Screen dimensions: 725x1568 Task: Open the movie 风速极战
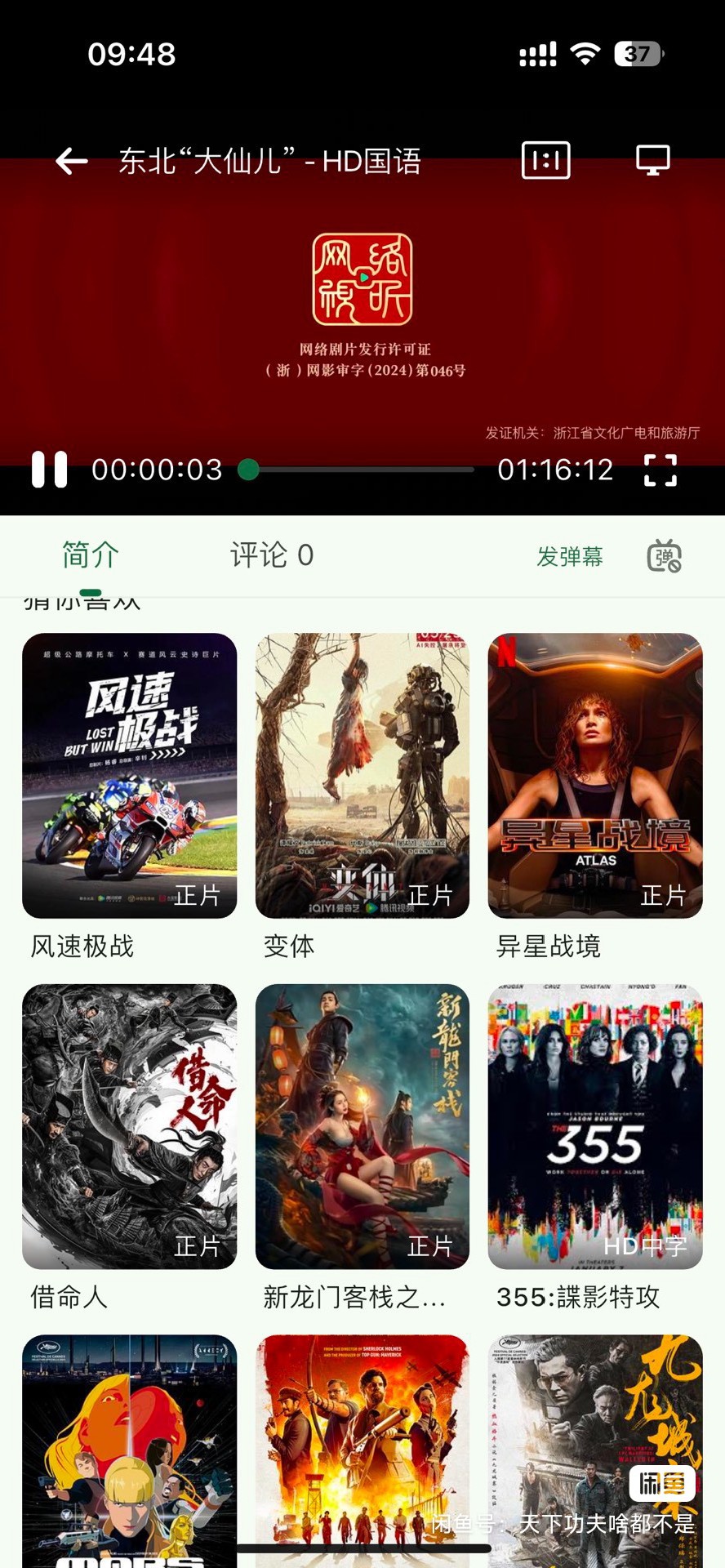[x=129, y=776]
